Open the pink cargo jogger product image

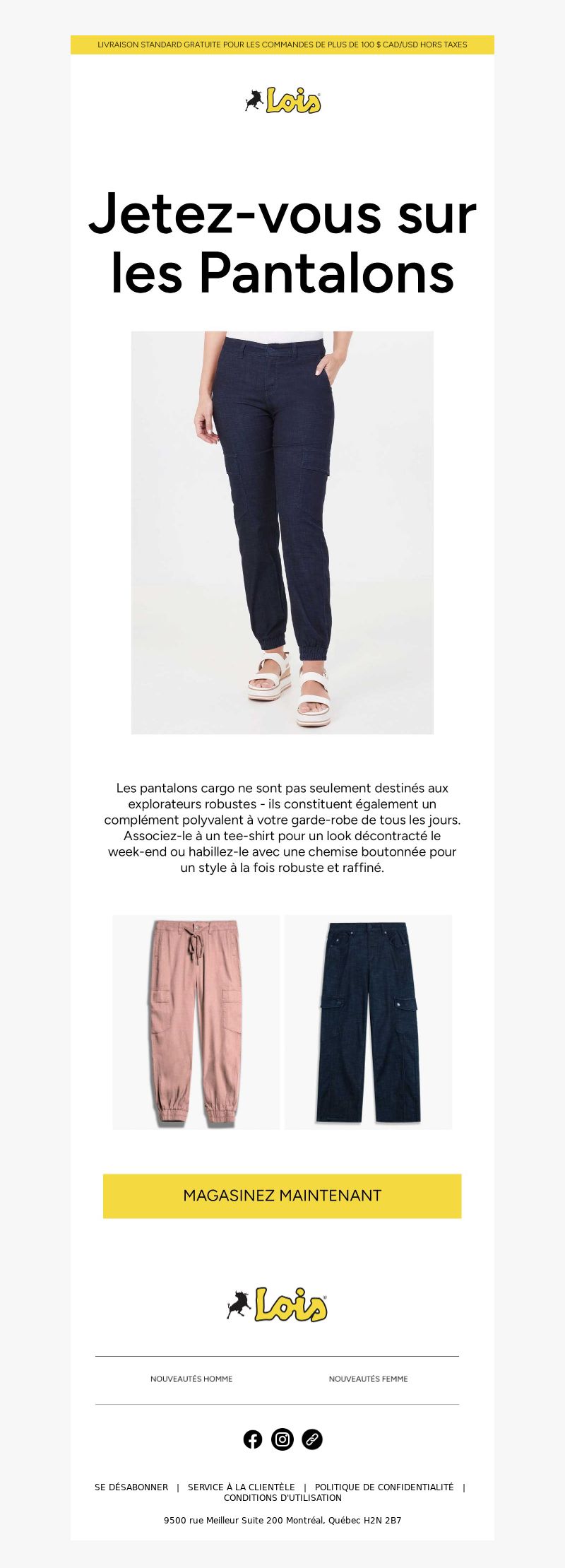196,1022
